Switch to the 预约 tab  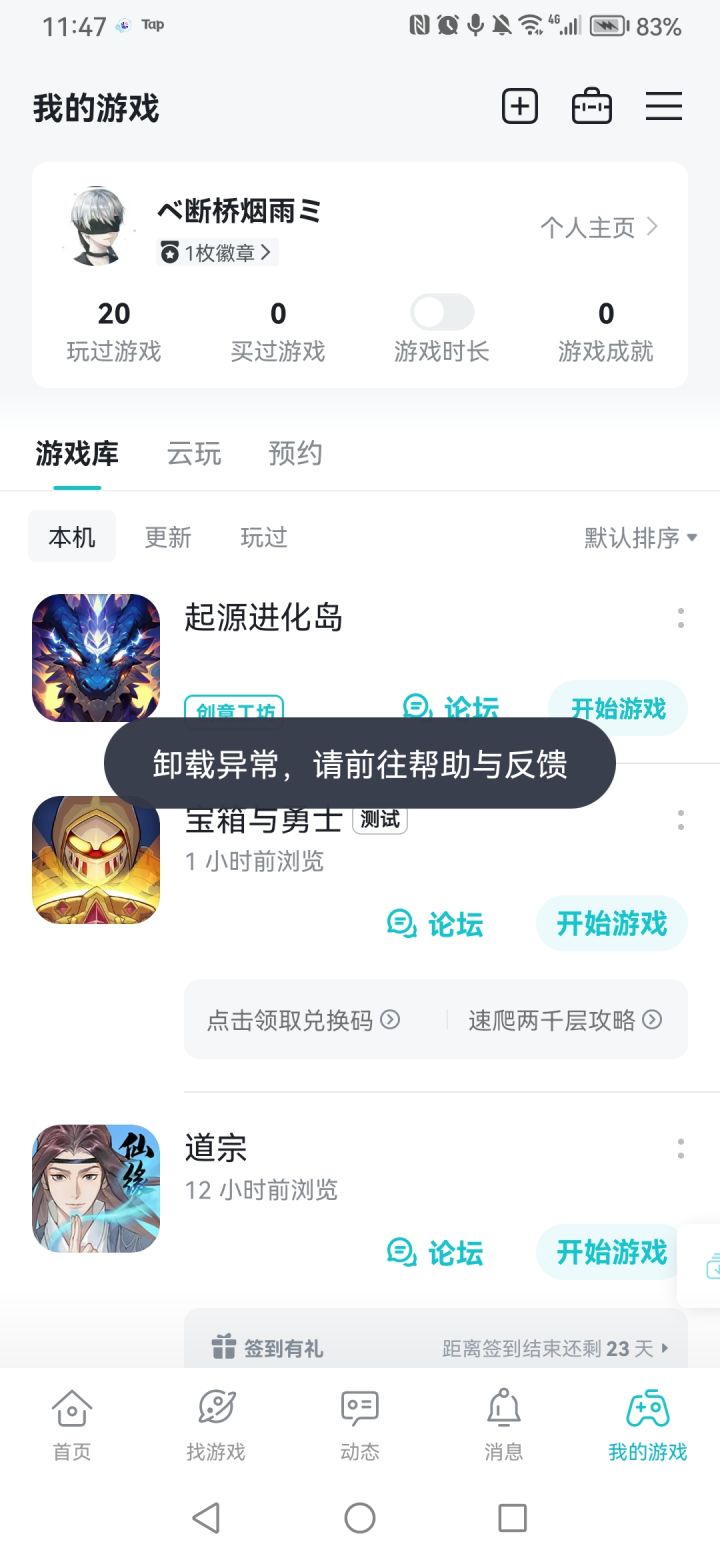(296, 453)
